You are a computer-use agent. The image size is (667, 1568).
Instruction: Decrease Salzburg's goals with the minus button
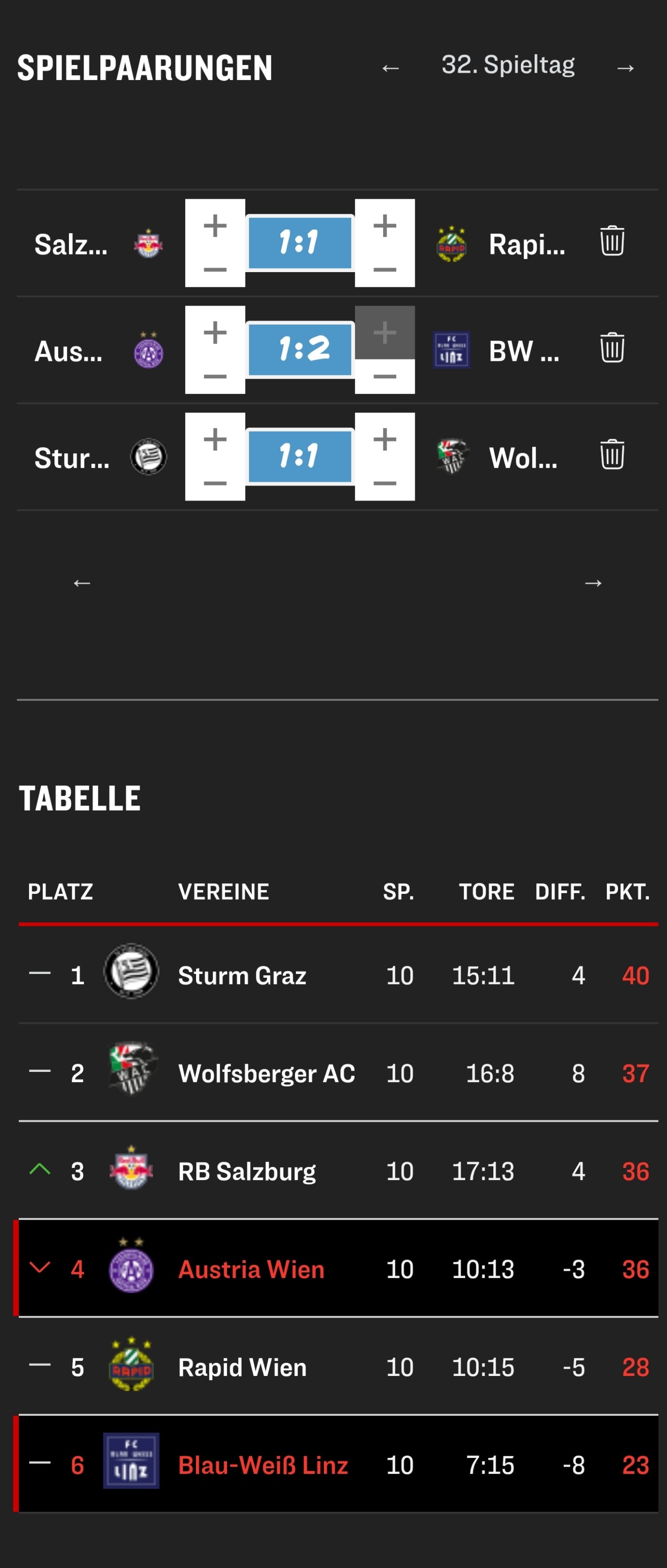click(x=215, y=269)
